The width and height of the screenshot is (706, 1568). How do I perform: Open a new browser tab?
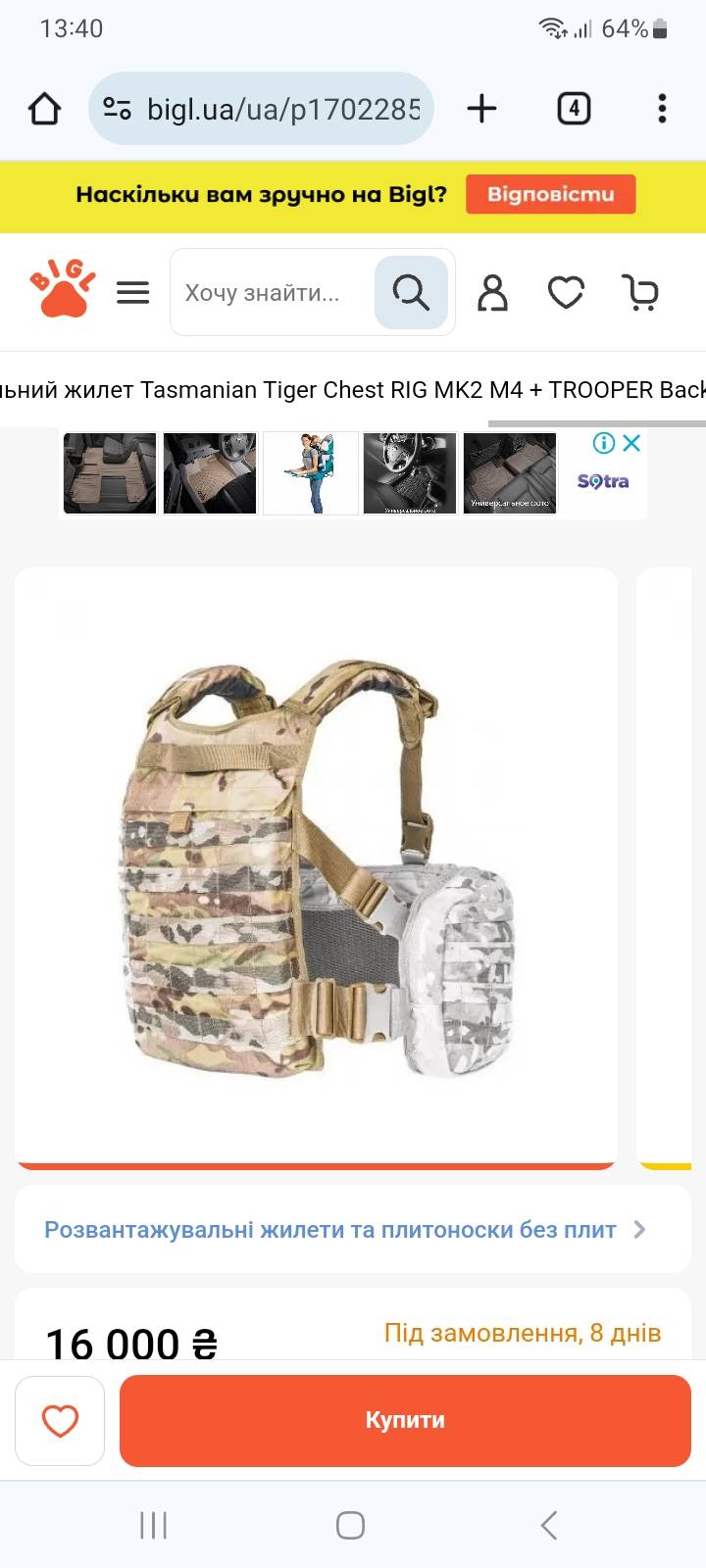pyautogui.click(x=481, y=109)
